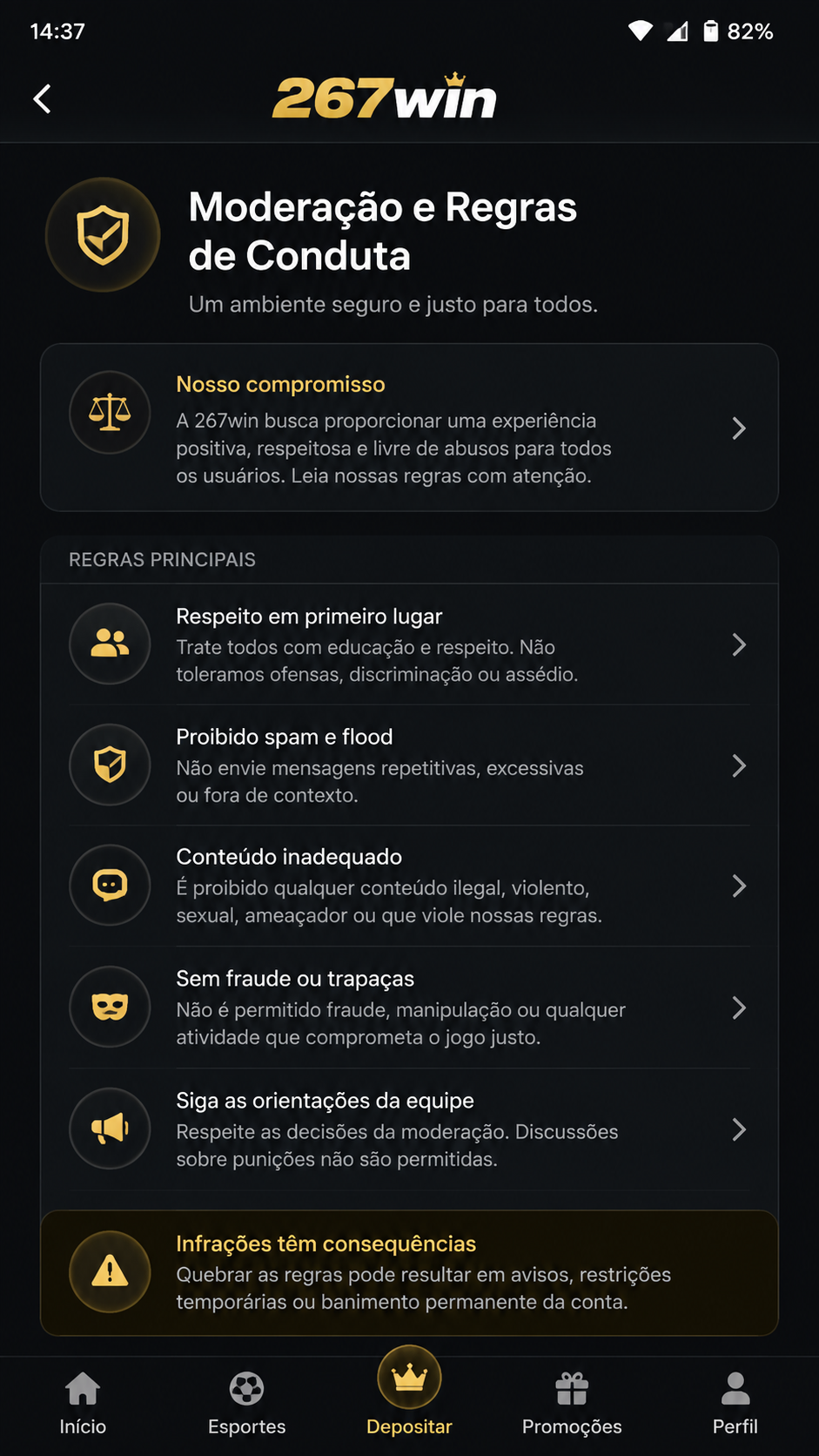The width and height of the screenshot is (819, 1456).
Task: Go back using the header arrow
Action: coord(42,98)
